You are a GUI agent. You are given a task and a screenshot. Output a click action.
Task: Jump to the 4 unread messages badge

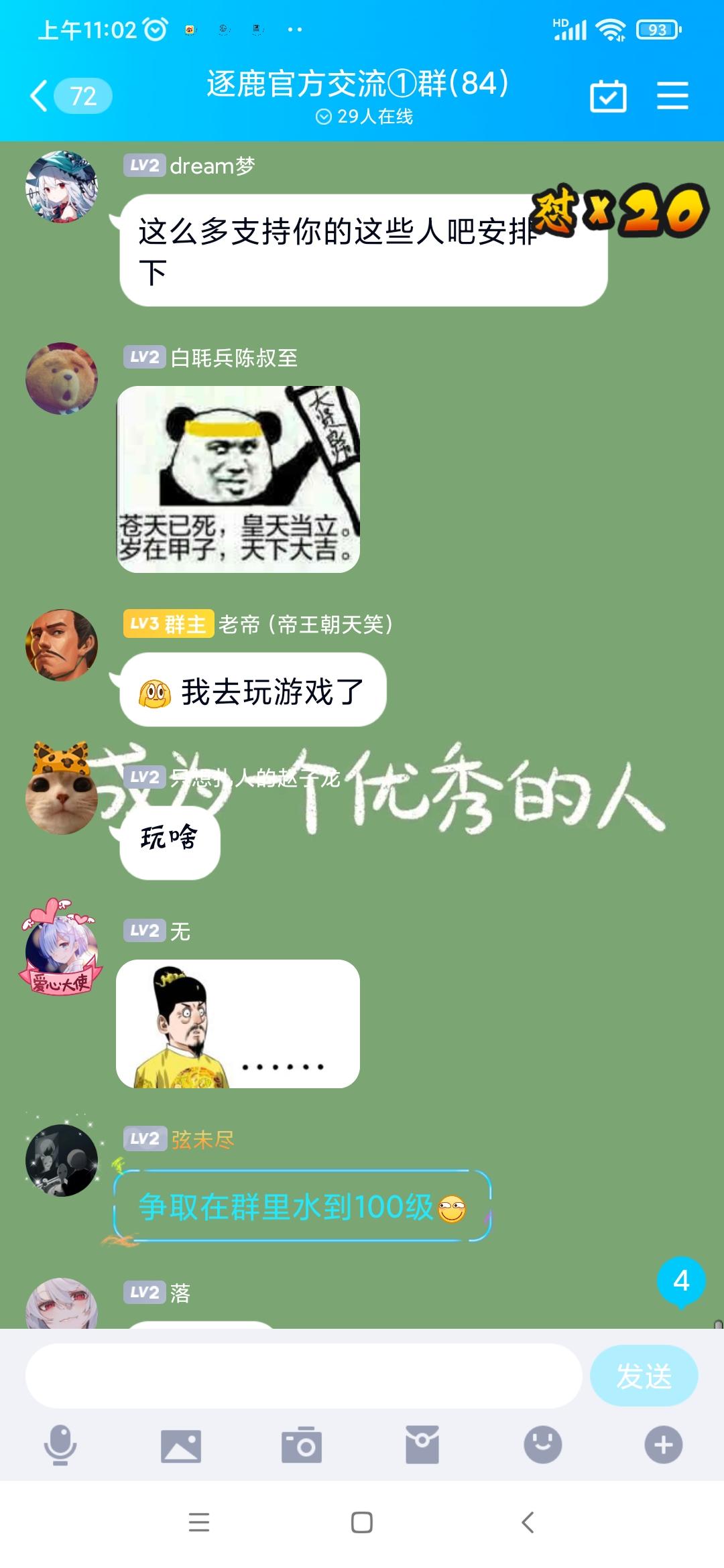click(x=682, y=1278)
